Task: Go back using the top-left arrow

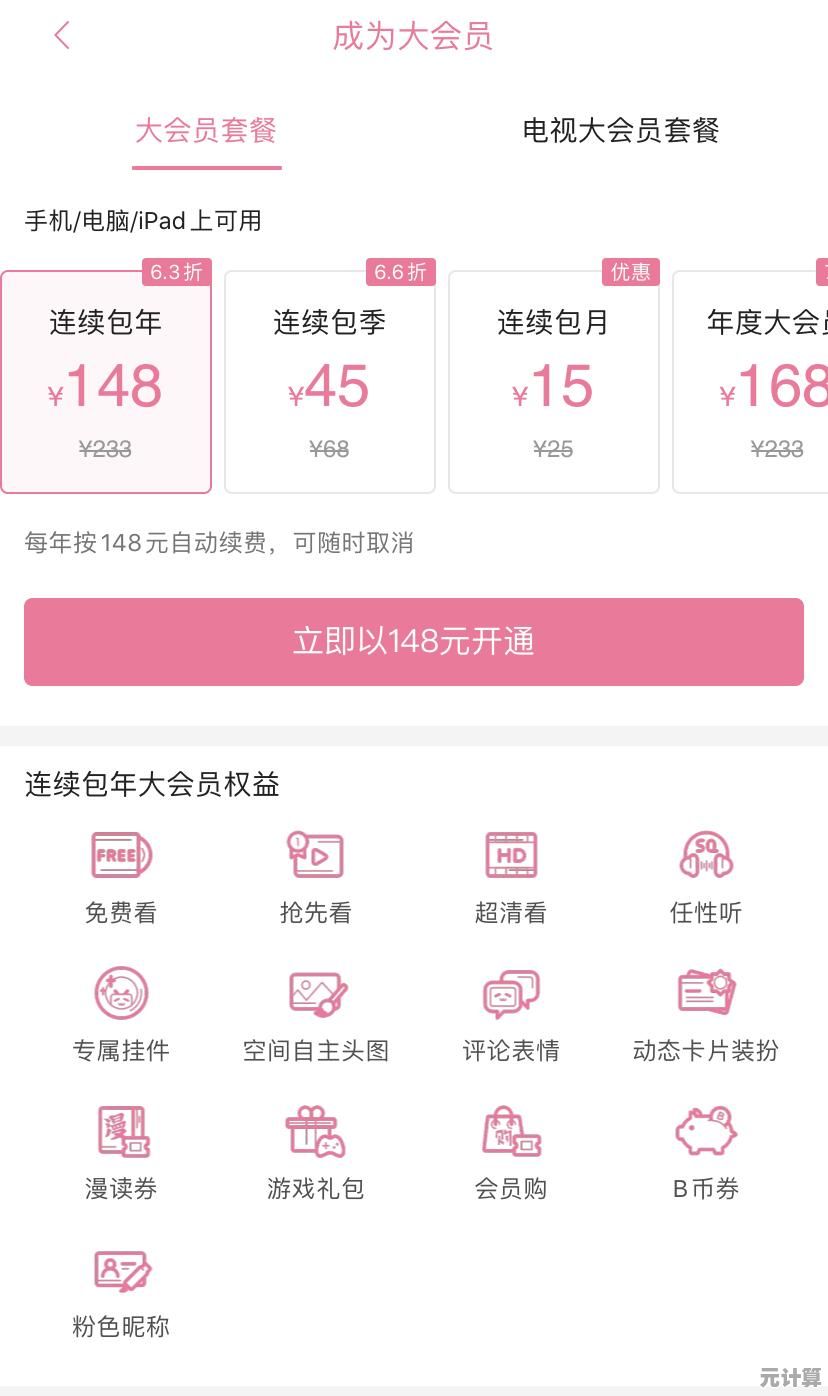Action: pyautogui.click(x=62, y=37)
